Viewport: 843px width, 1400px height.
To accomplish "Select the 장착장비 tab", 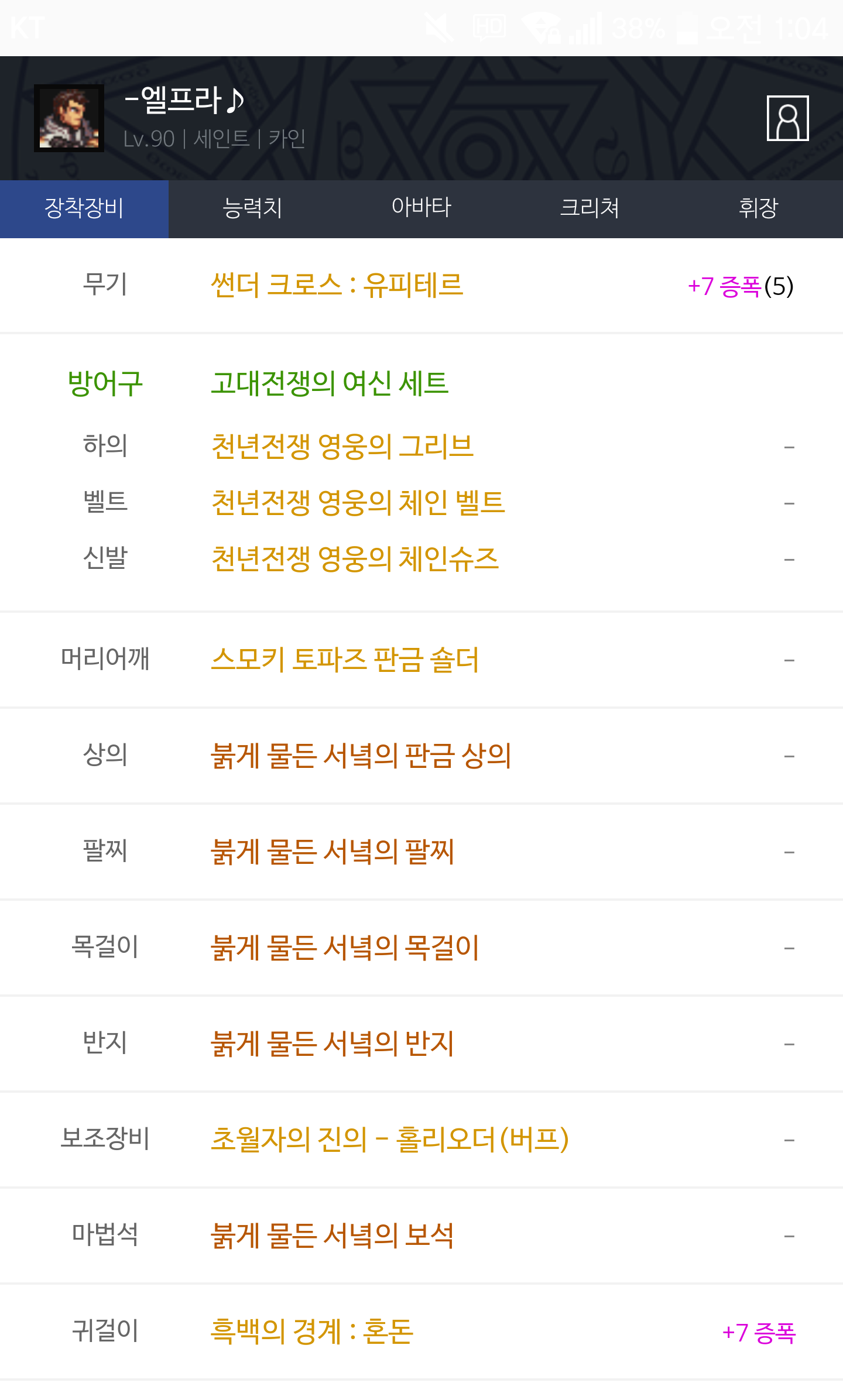I will click(84, 208).
